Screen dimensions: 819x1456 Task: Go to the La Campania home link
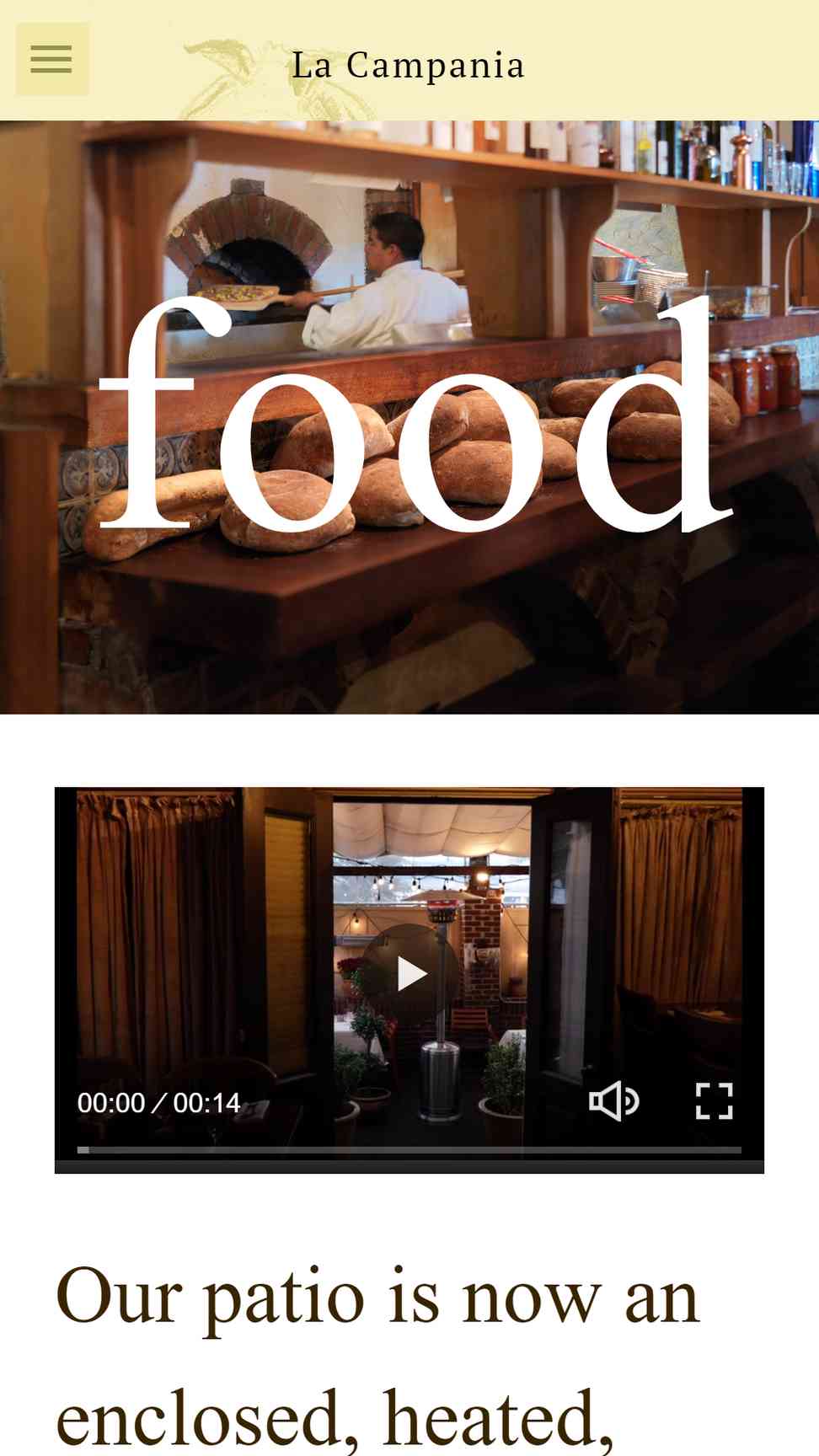click(x=409, y=65)
